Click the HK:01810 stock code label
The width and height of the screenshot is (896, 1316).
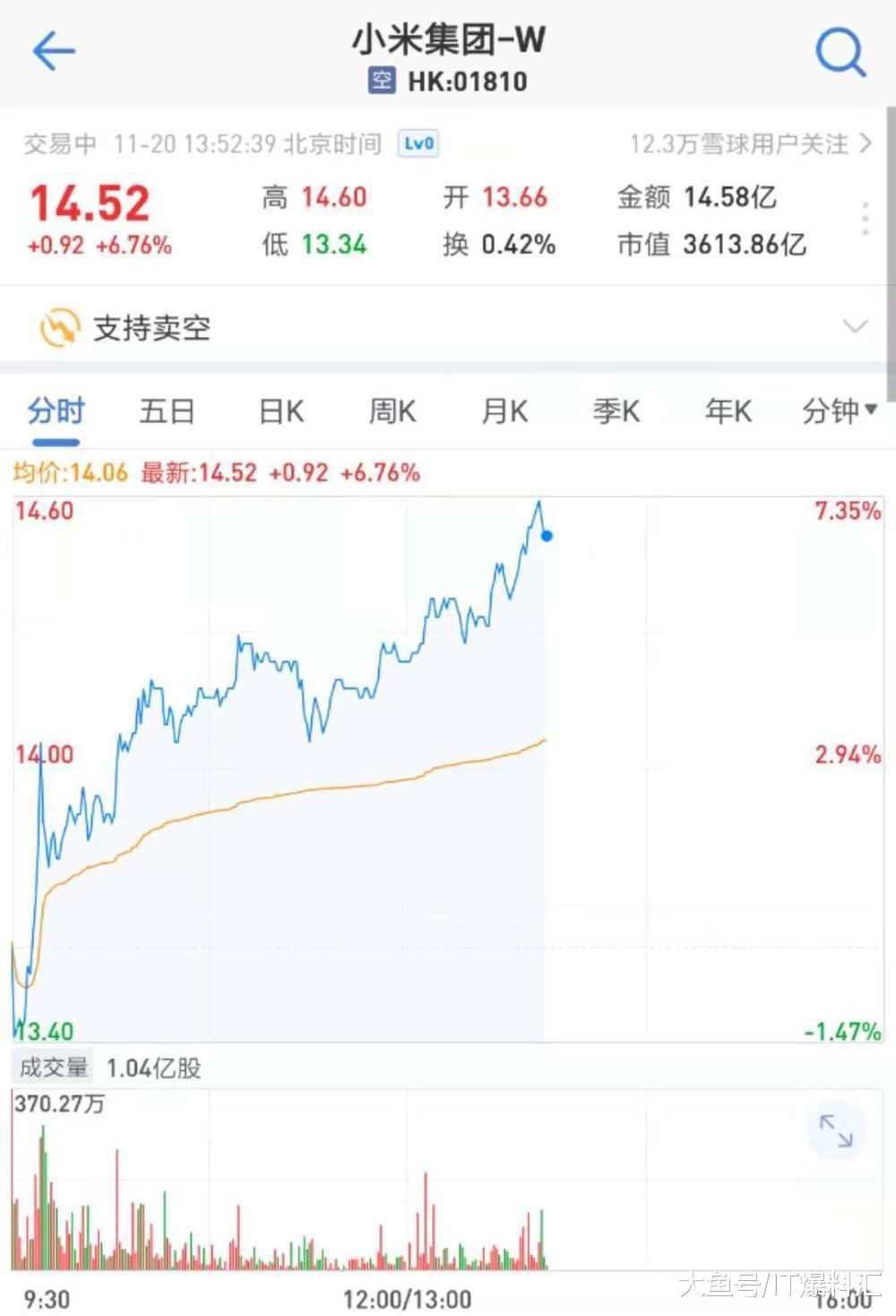tap(468, 82)
